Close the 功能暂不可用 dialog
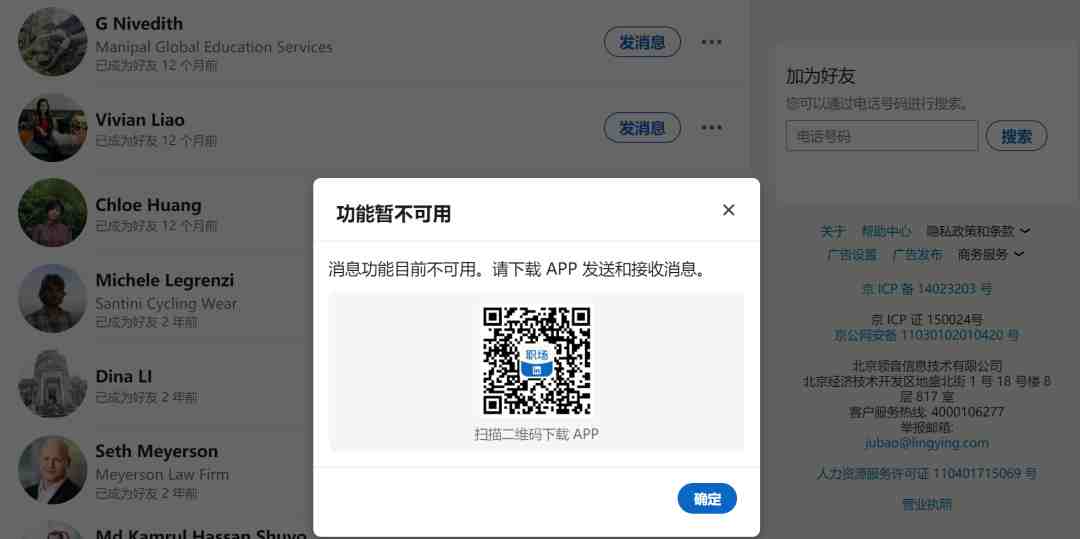Image resolution: width=1080 pixels, height=539 pixels. (728, 210)
